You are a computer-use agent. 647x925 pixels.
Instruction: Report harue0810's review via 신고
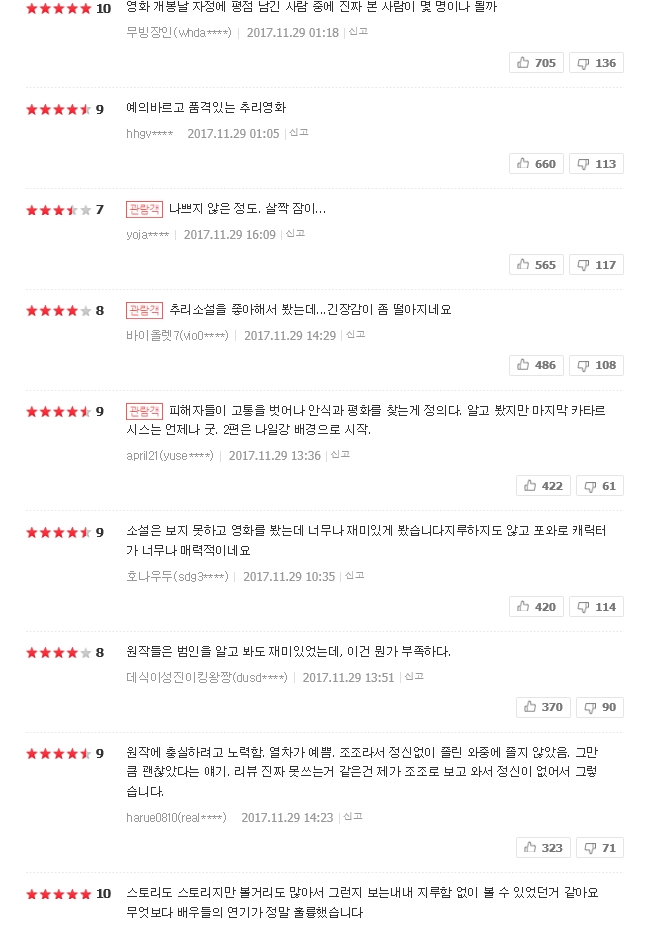pos(353,817)
